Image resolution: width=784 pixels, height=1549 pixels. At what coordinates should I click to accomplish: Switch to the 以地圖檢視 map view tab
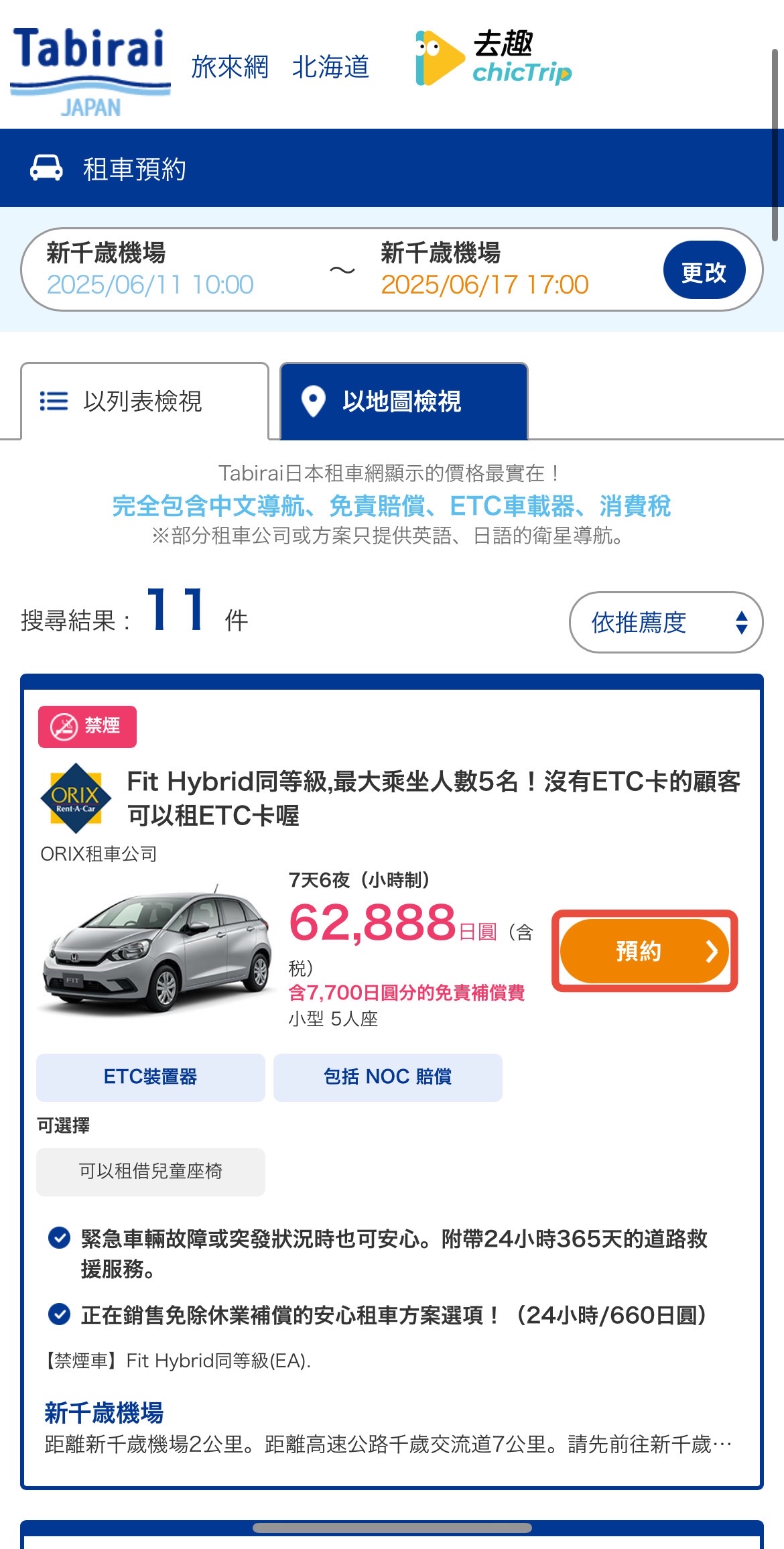click(x=403, y=401)
